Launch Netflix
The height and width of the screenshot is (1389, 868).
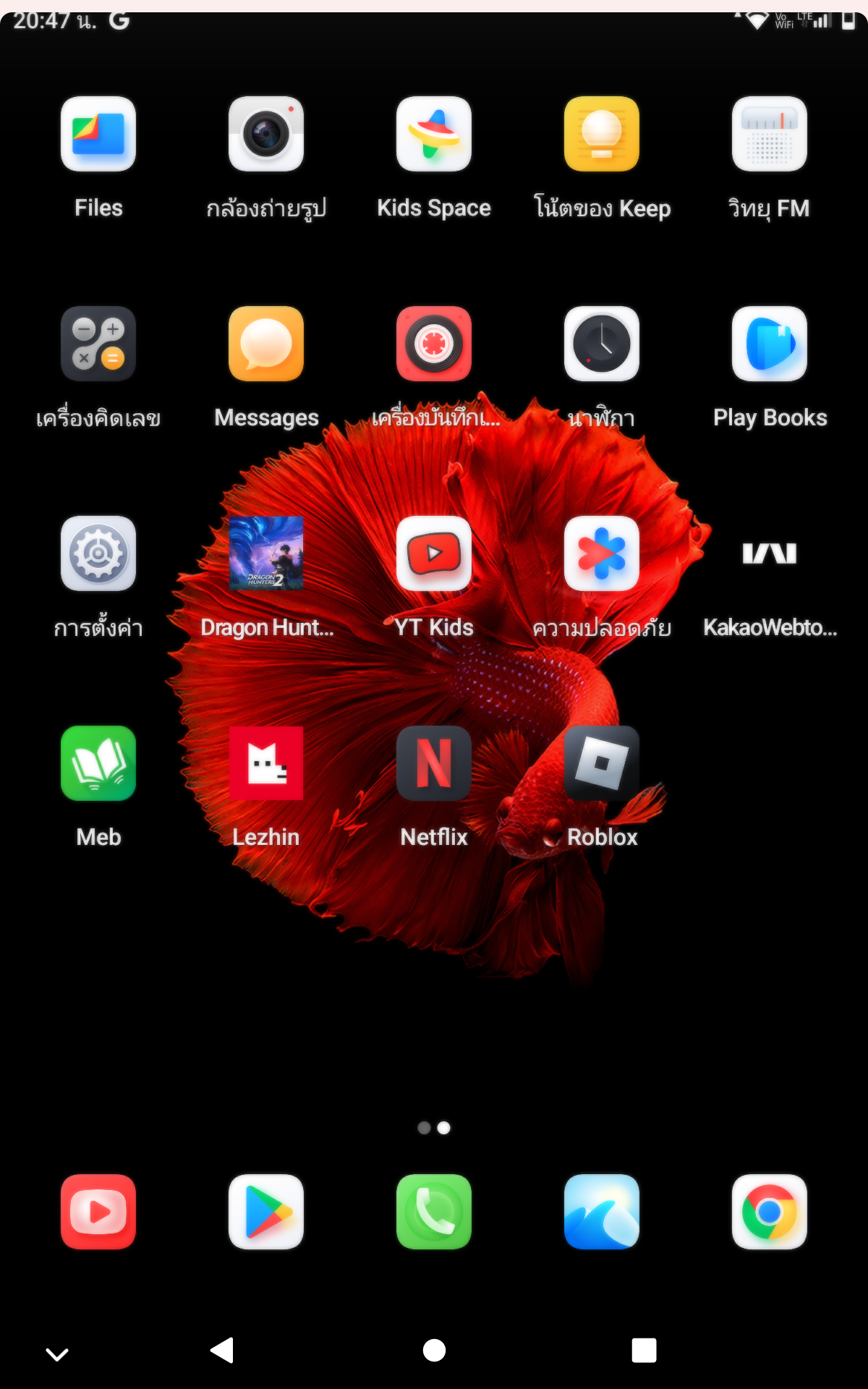point(434,763)
